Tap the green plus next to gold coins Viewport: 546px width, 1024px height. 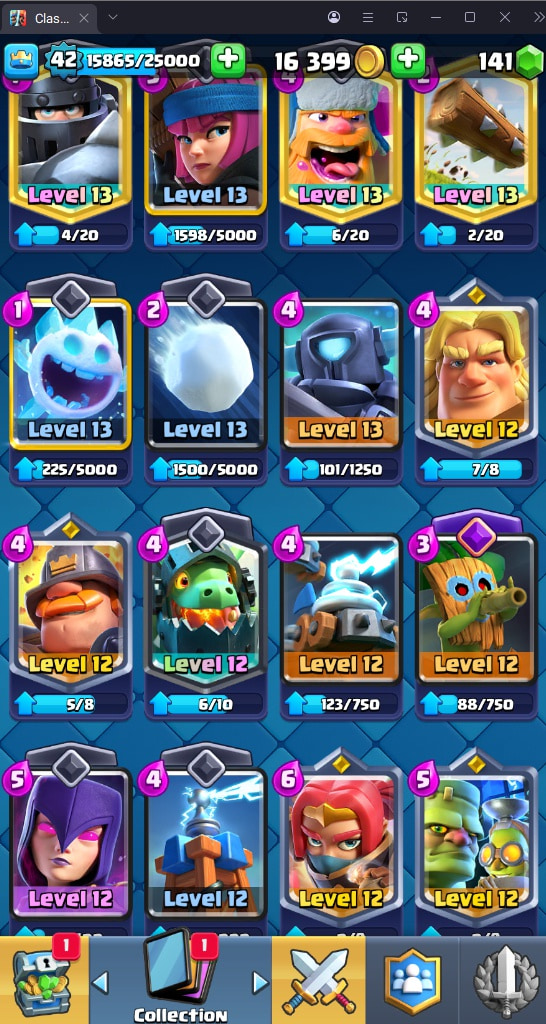tap(408, 61)
